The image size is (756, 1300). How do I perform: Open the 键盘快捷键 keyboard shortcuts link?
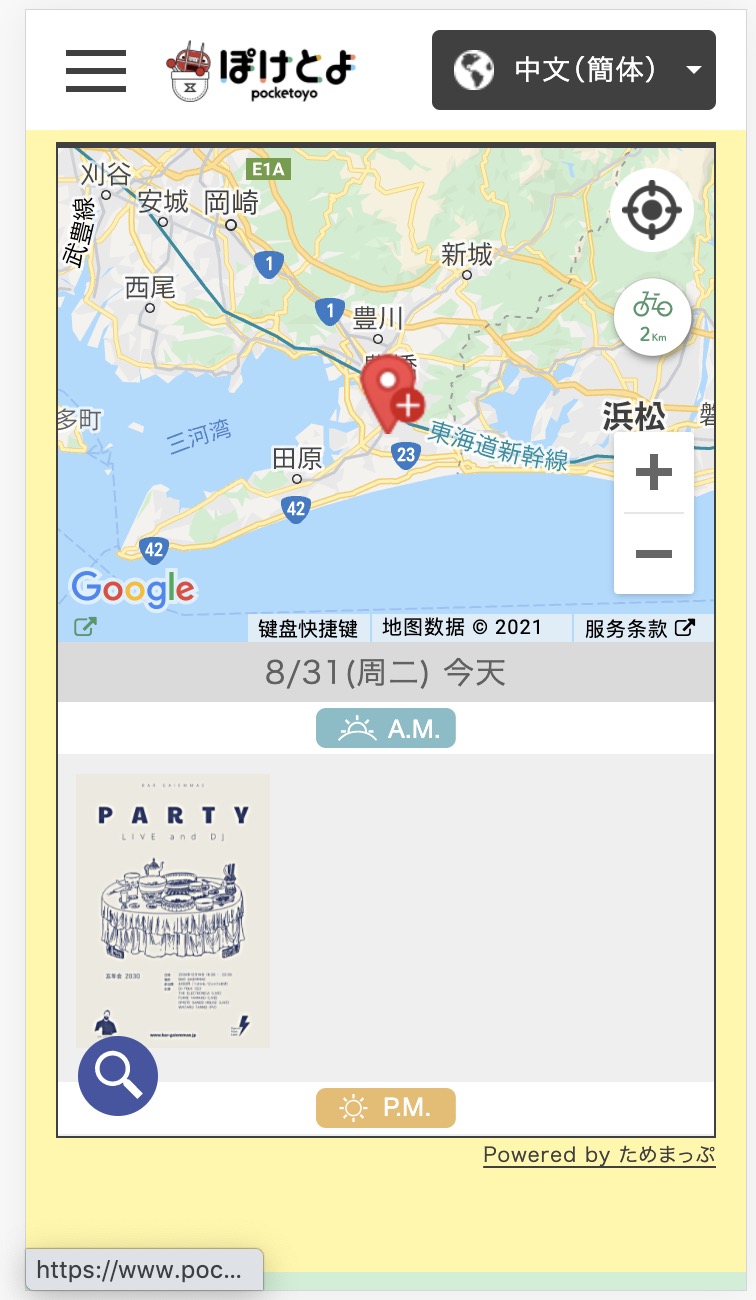308,628
